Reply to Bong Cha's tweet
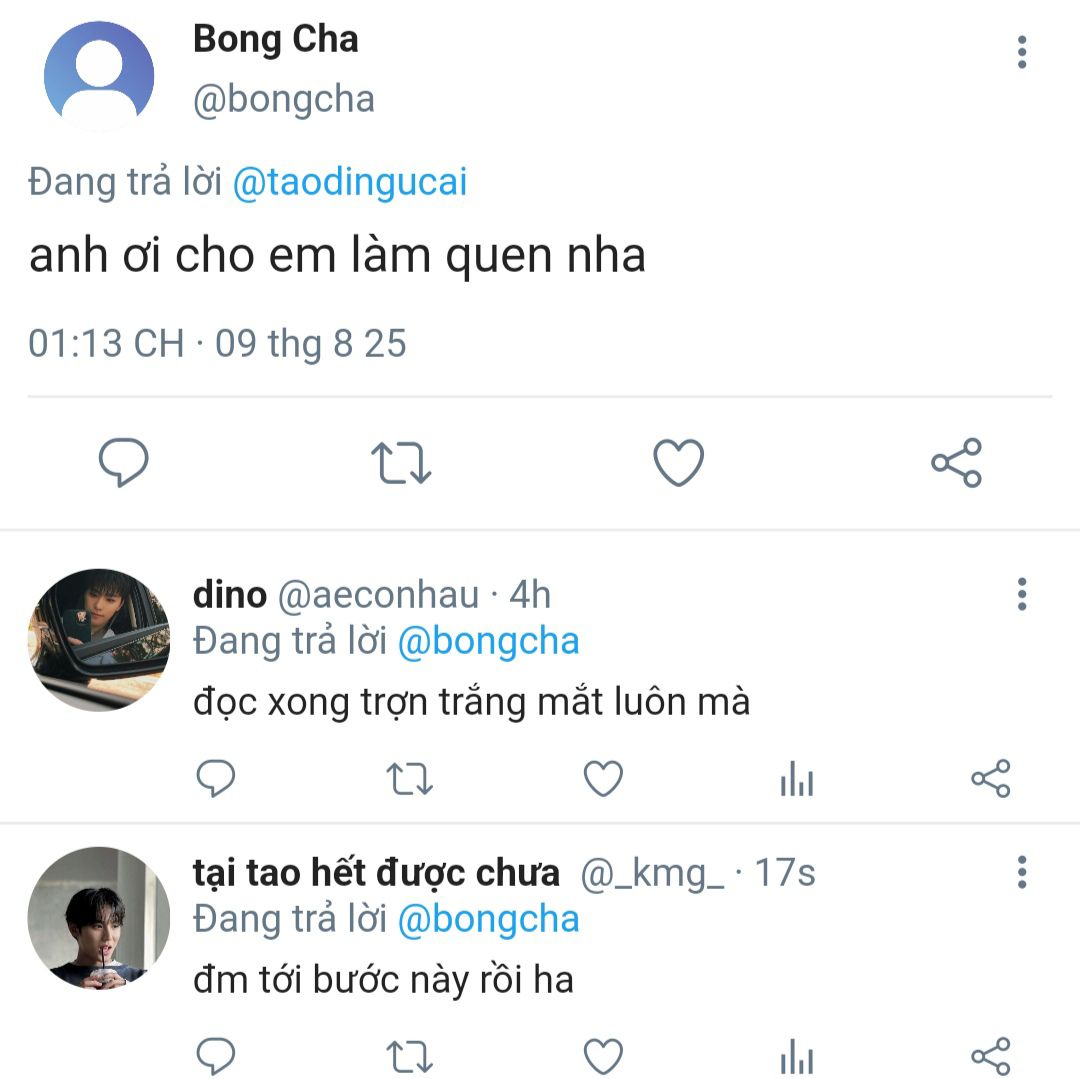The width and height of the screenshot is (1080, 1079). [x=124, y=462]
